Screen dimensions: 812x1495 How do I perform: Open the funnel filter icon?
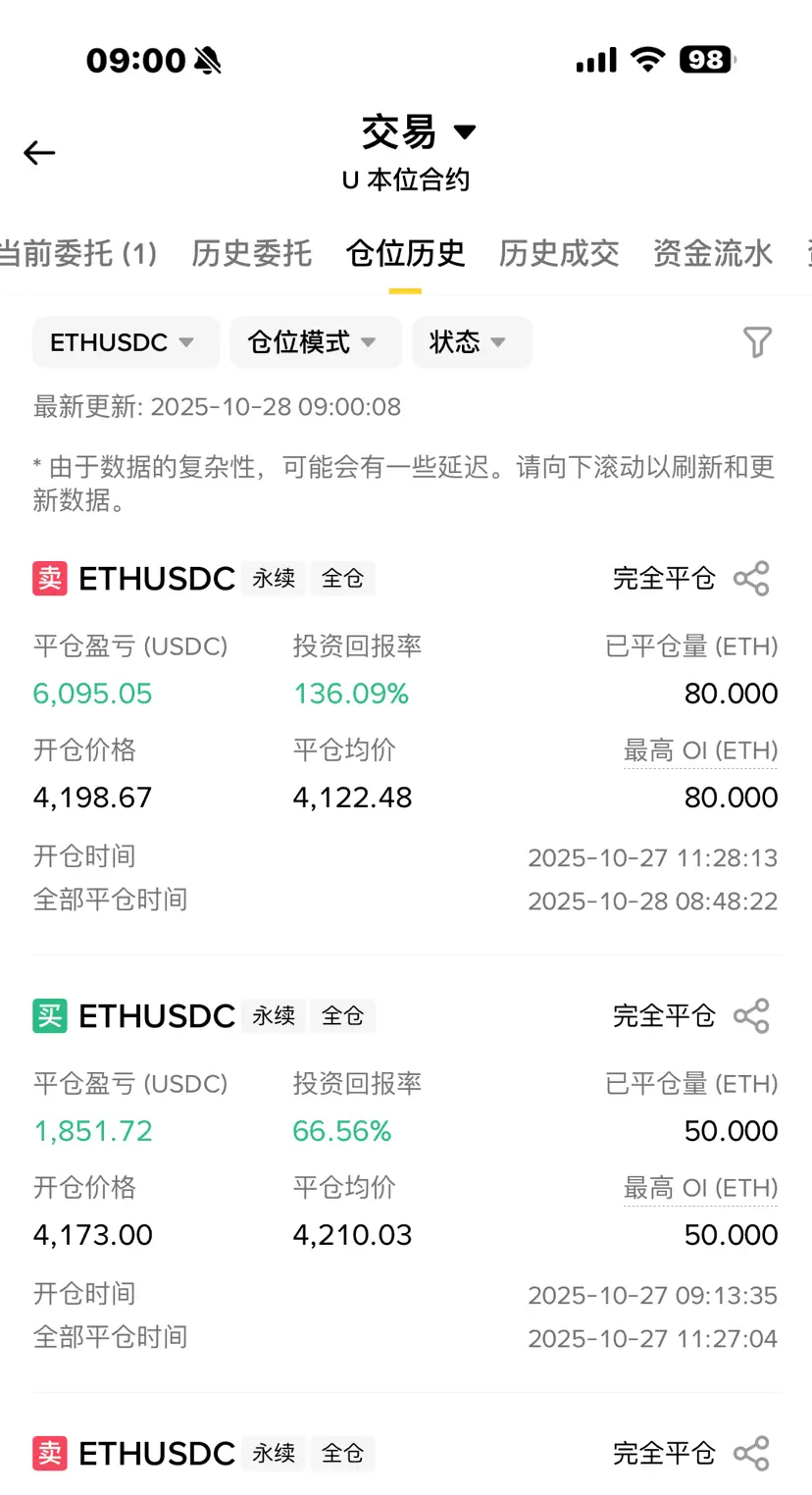(x=757, y=342)
